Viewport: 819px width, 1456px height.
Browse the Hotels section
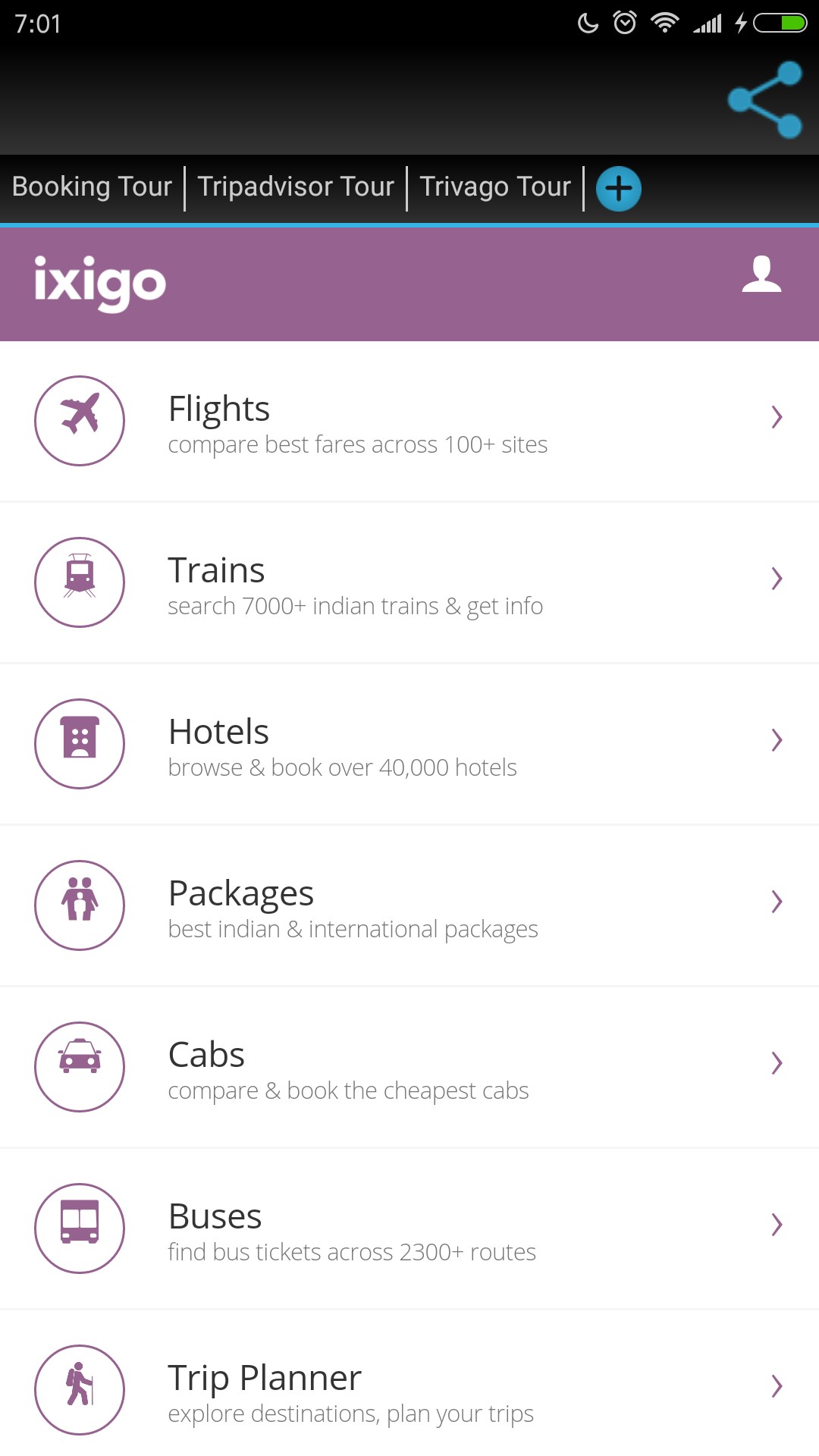pos(409,744)
